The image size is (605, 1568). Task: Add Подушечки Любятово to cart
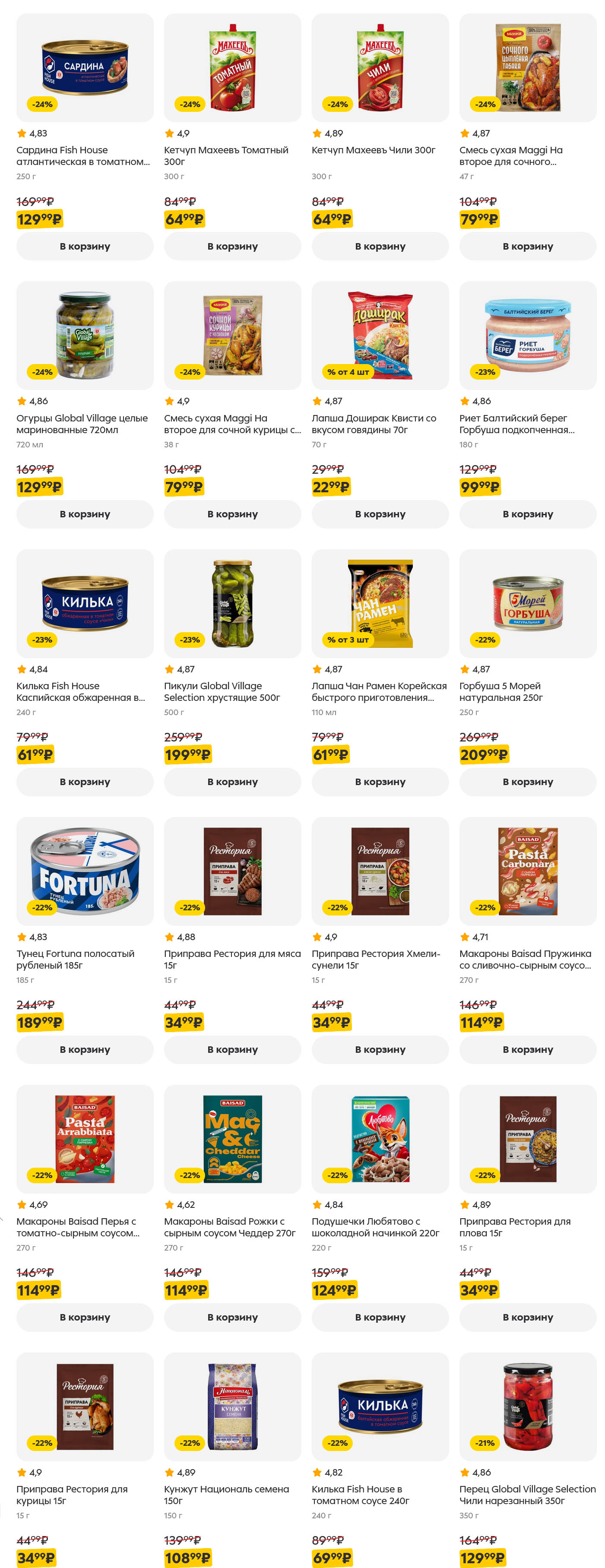click(380, 1317)
